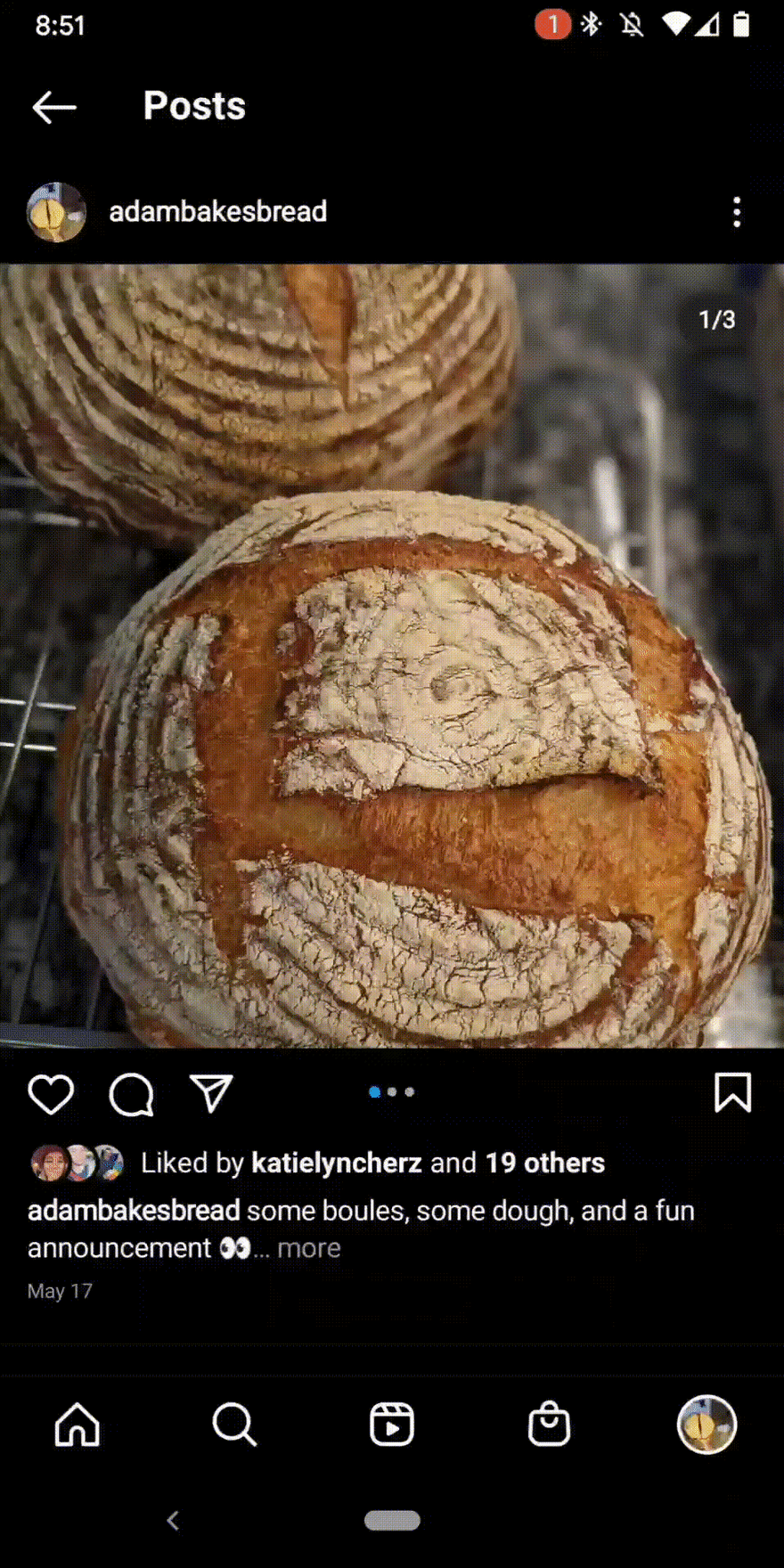784x1568 pixels.
Task: Like the bread post with the heart
Action: coord(51,1094)
